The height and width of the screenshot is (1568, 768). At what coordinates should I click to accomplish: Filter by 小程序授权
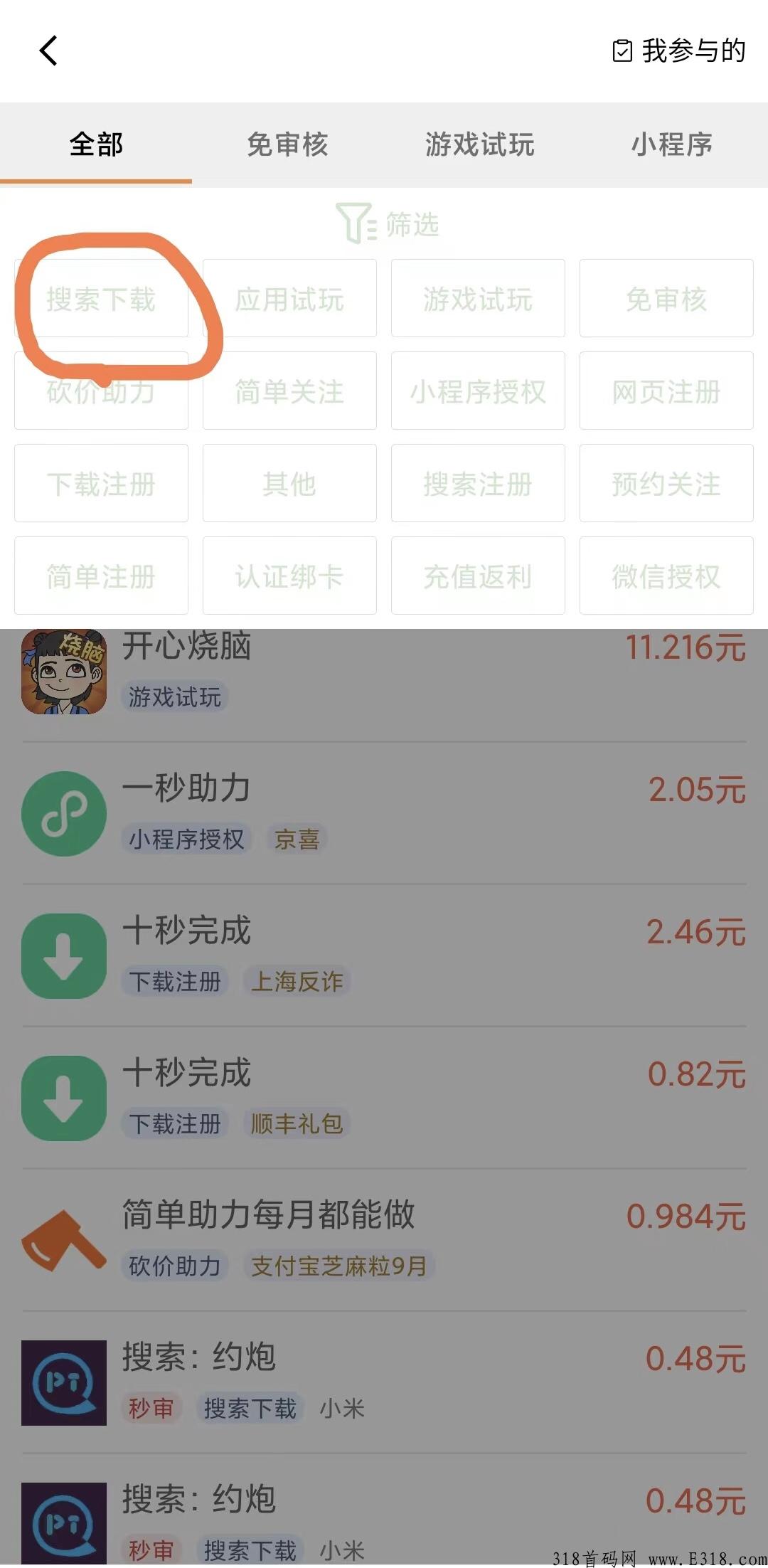click(x=478, y=391)
